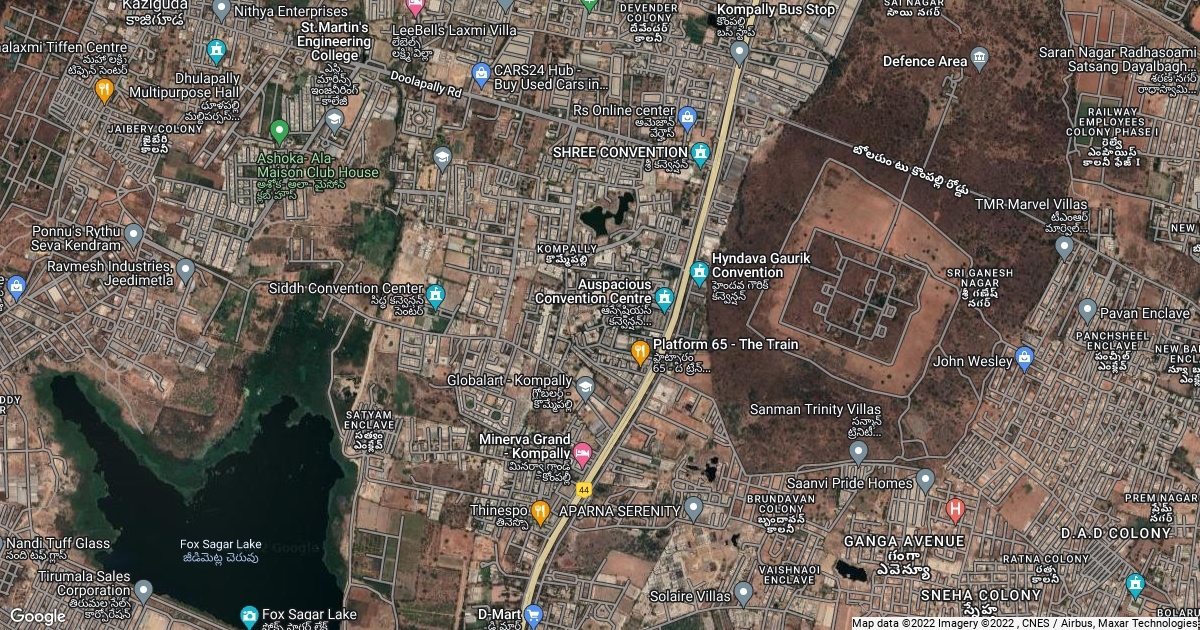
Task: Open the Globalart - Kompally pin
Action: coord(585,387)
